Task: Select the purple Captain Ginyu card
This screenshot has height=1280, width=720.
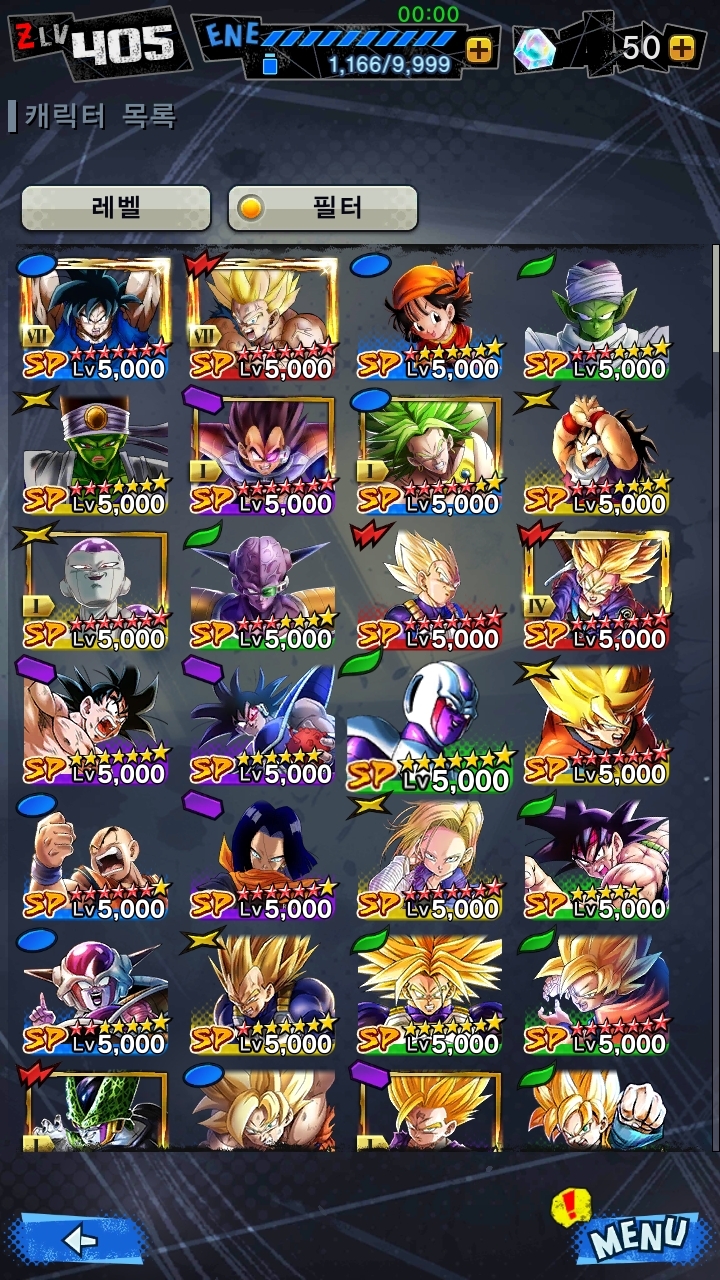Action: coord(262,590)
